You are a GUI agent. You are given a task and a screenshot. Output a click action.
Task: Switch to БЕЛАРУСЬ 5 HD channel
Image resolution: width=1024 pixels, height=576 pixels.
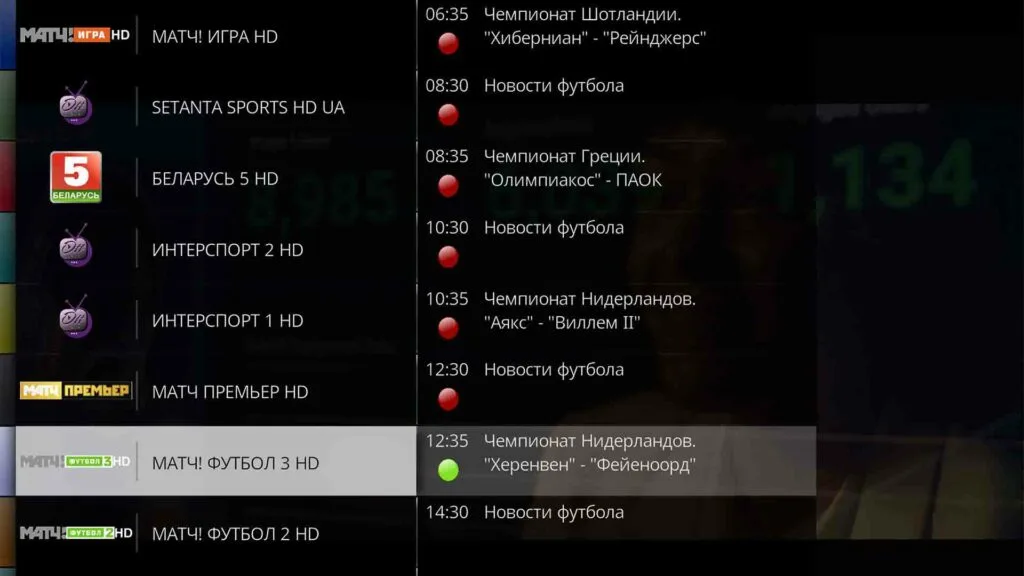coord(214,179)
